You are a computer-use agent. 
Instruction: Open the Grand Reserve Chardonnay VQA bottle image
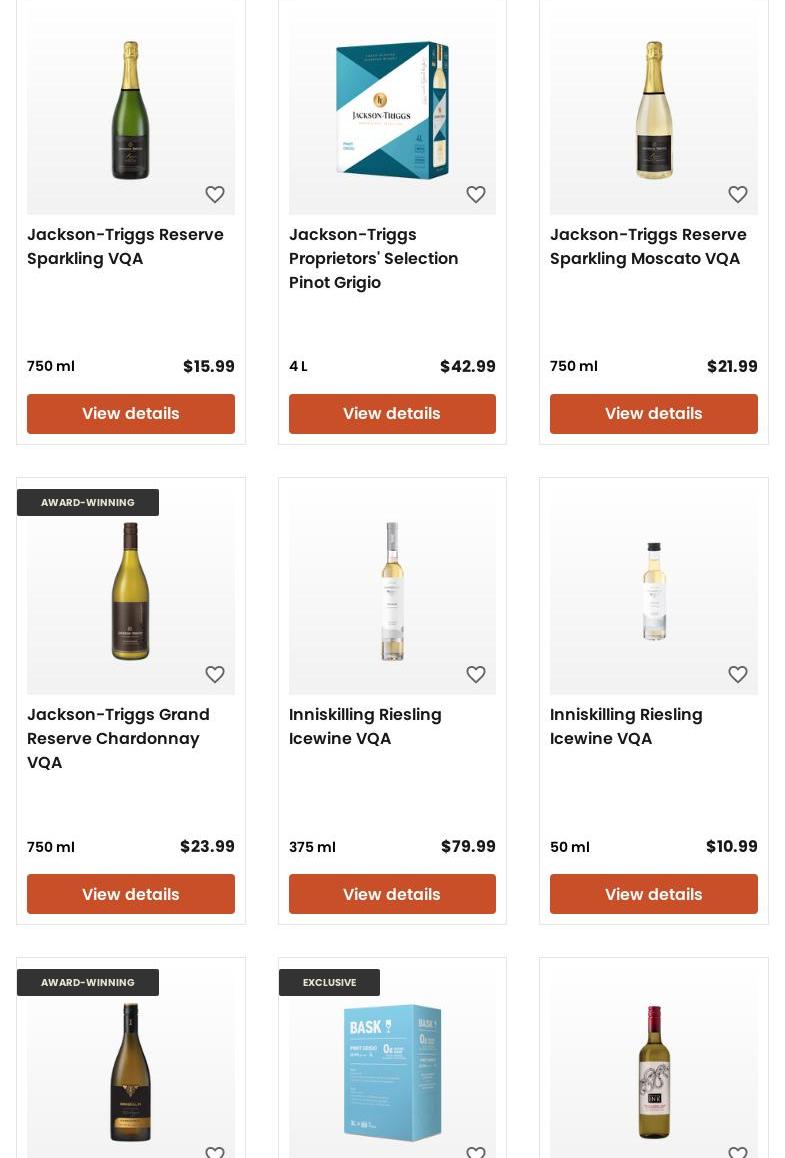click(131, 590)
